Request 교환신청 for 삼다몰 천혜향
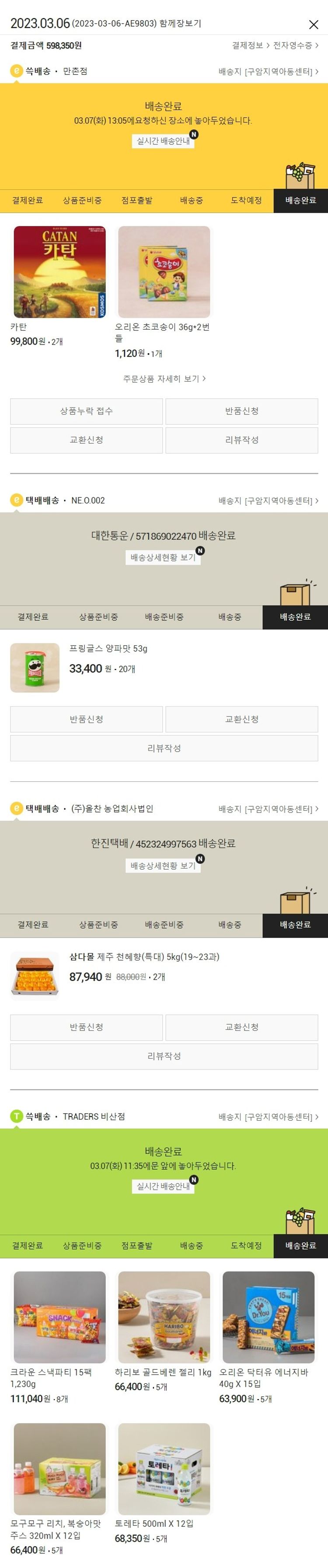 point(241,1027)
